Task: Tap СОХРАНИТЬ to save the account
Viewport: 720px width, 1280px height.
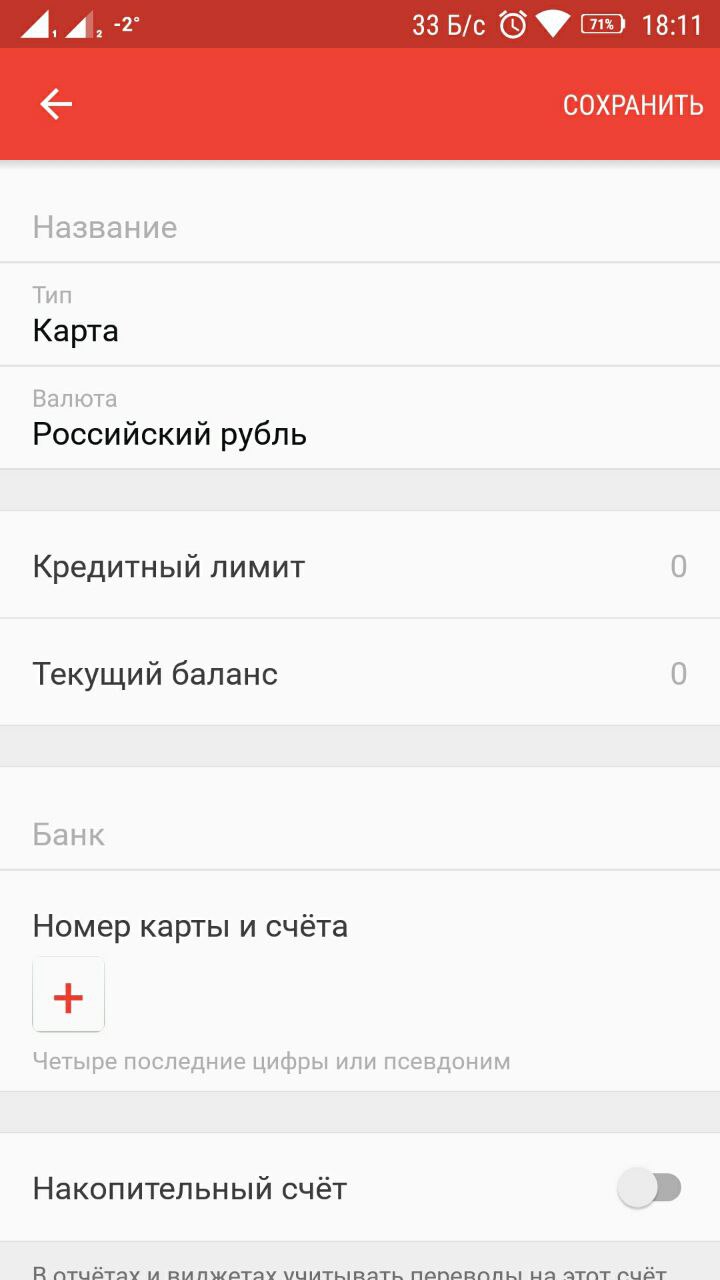Action: click(x=632, y=105)
